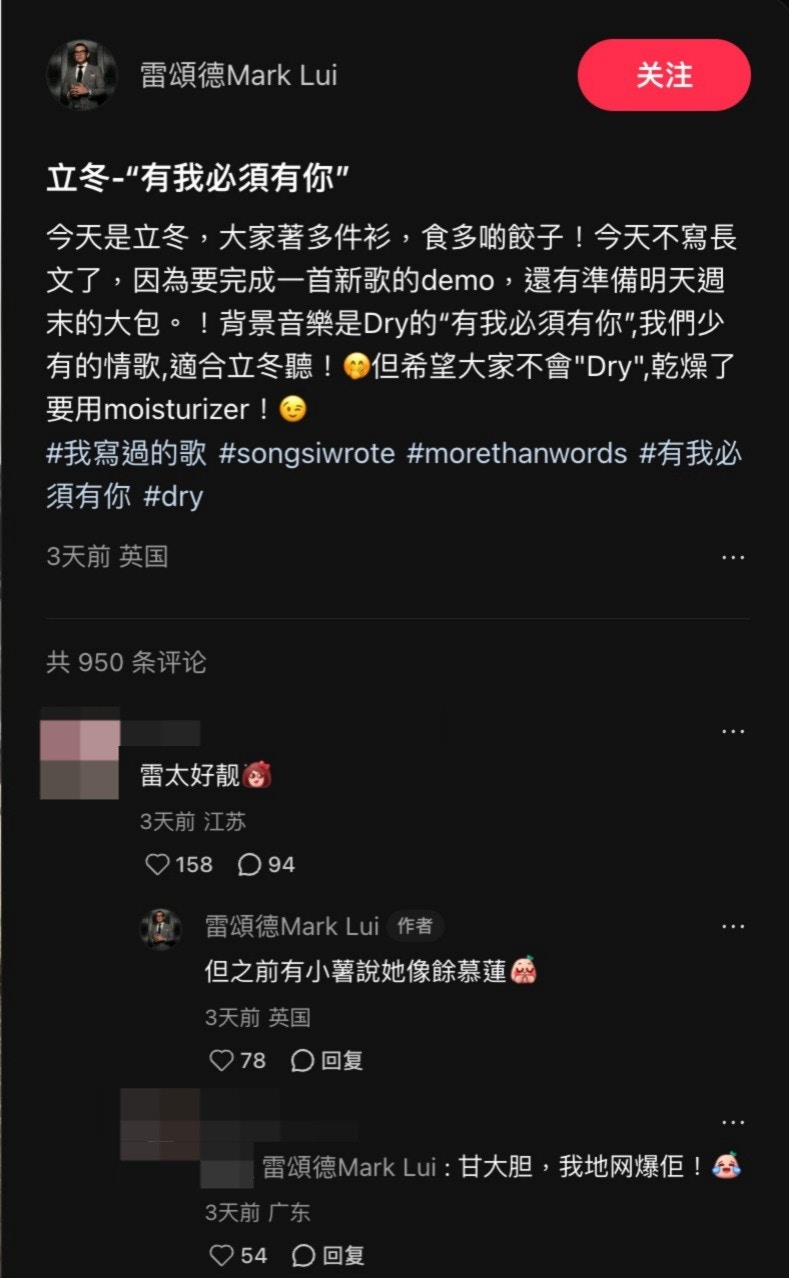Open more options for the 甘大胆 comment
This screenshot has width=789, height=1278.
[733, 1123]
